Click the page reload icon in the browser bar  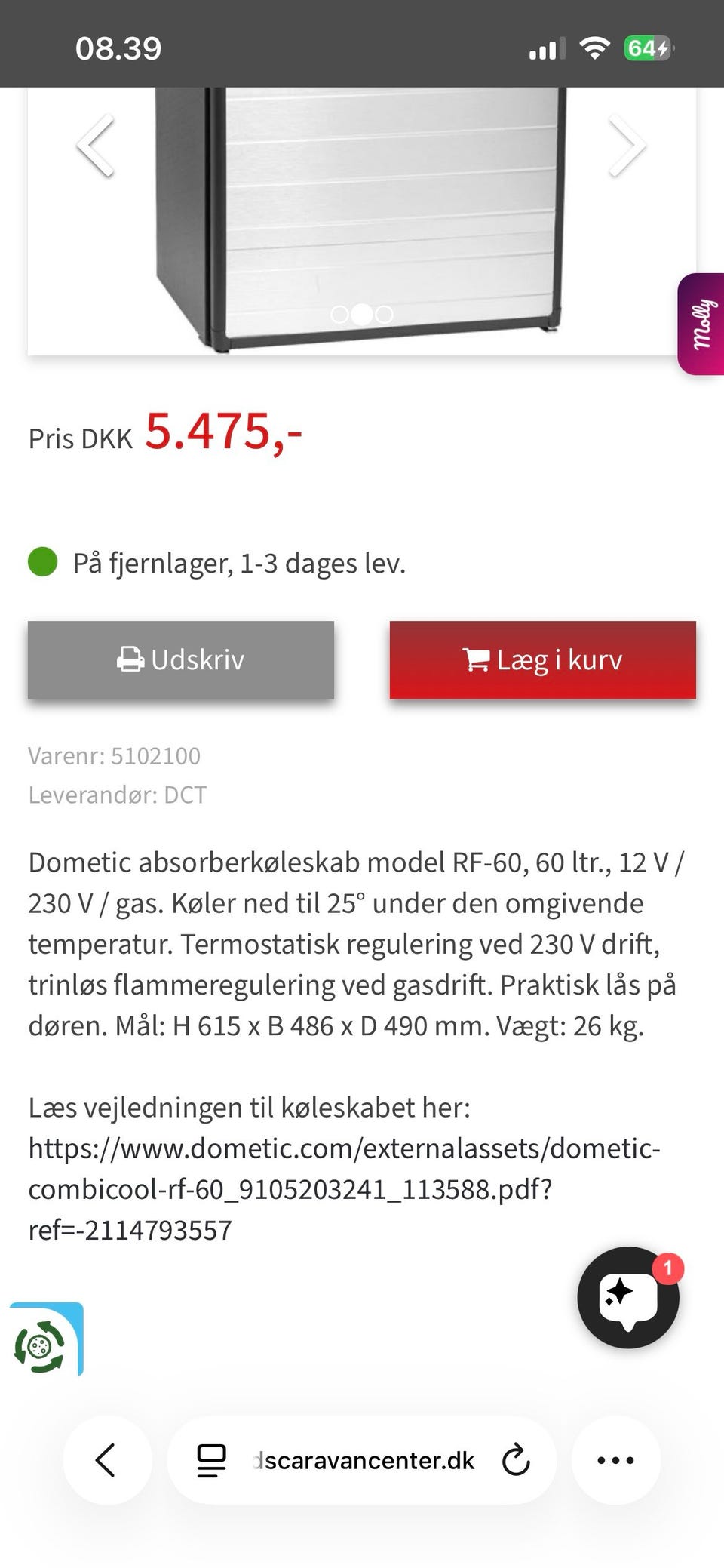click(x=517, y=1459)
